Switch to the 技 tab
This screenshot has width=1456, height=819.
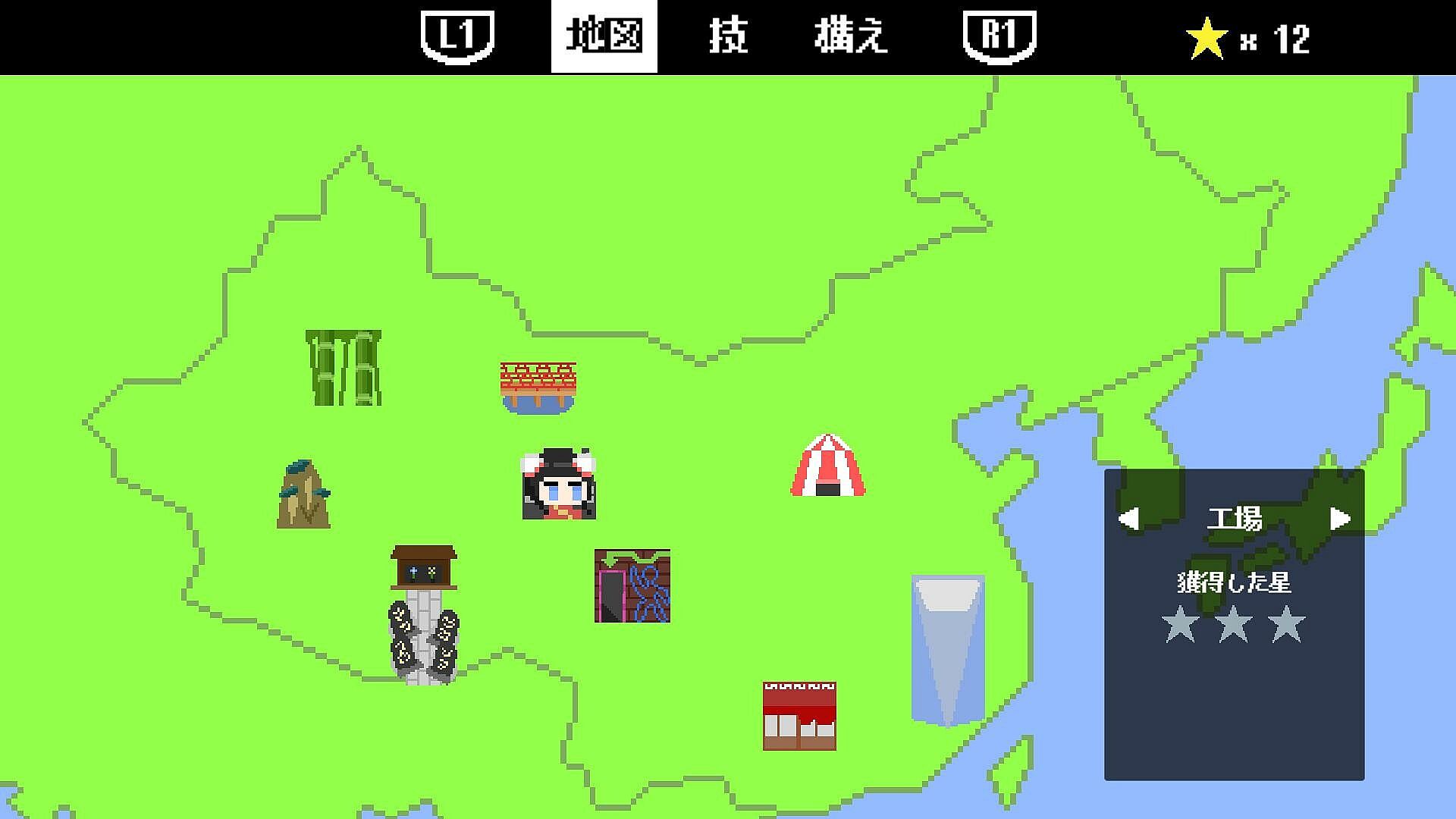728,36
